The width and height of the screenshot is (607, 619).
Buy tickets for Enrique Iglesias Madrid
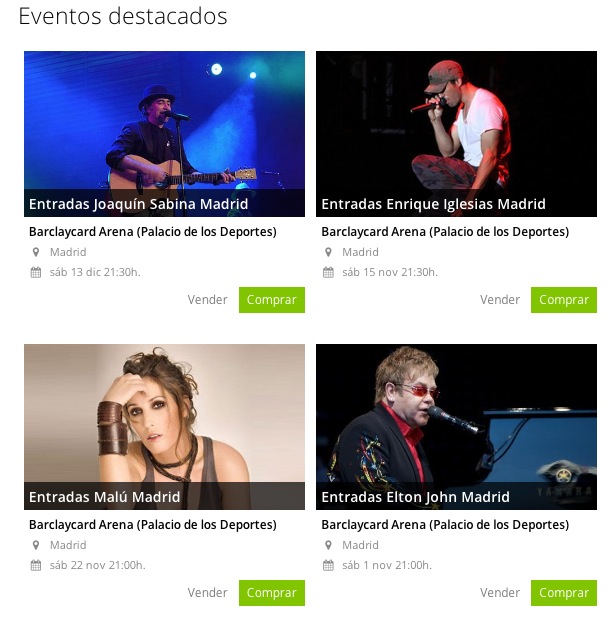tap(563, 300)
